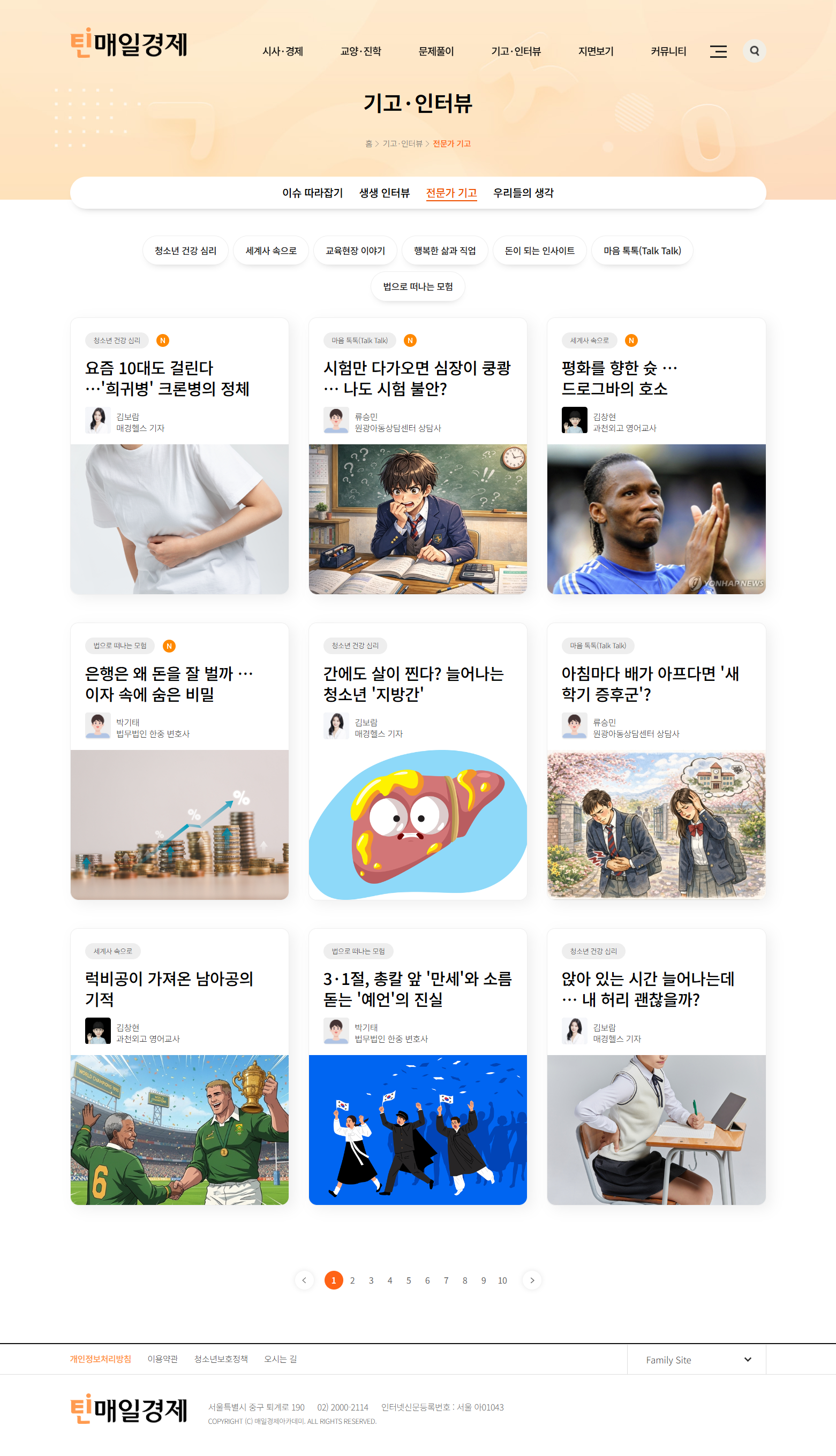Open the 문제풀이 menu
Viewport: 836px width, 1456px height.
[436, 51]
